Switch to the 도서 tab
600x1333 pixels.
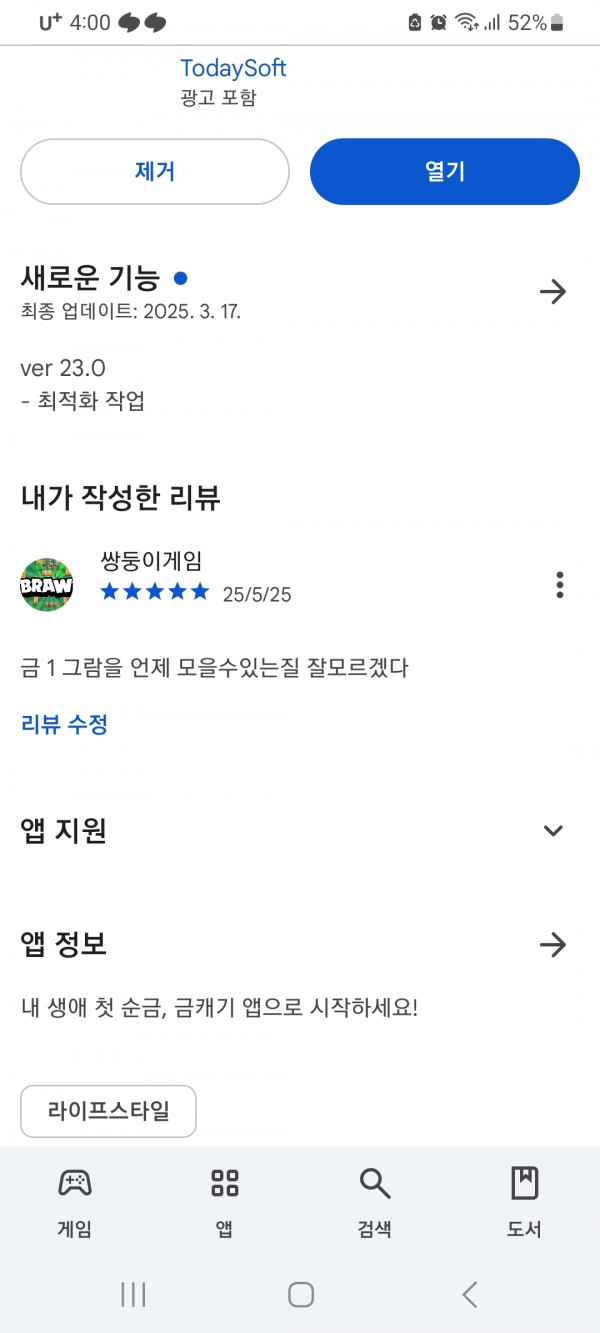[x=524, y=1203]
